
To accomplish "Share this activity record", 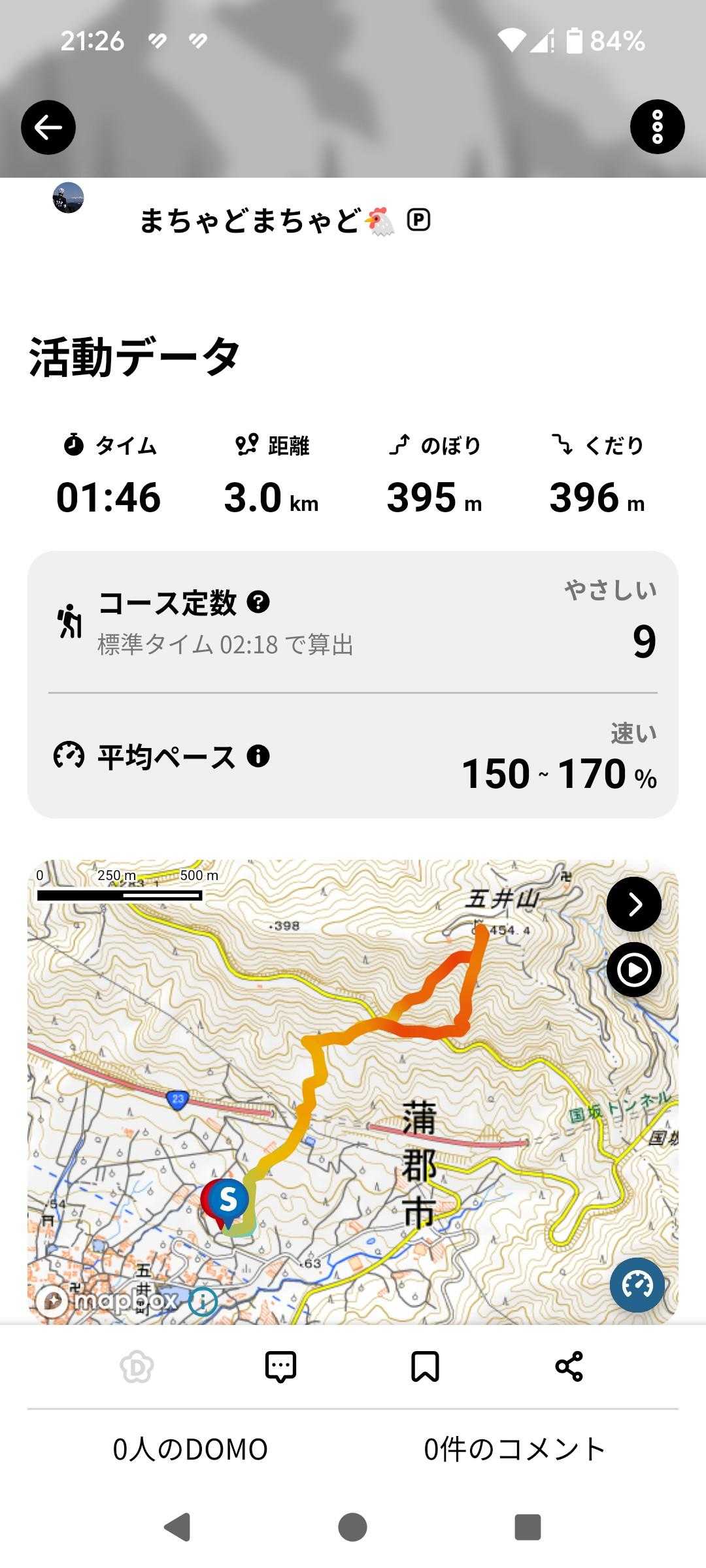I will coord(569,1366).
